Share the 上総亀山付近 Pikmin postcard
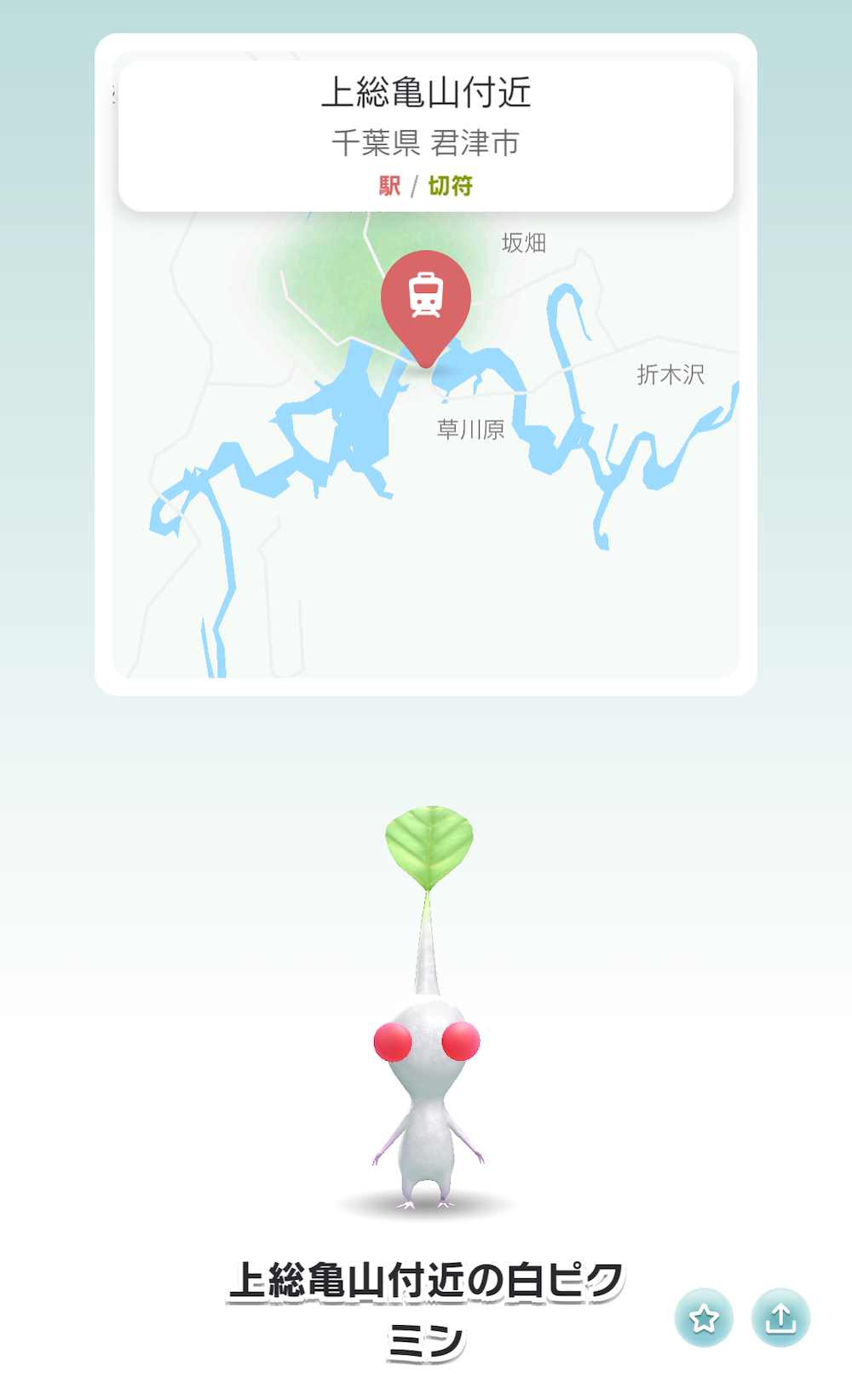This screenshot has height=1400, width=852. [780, 1318]
